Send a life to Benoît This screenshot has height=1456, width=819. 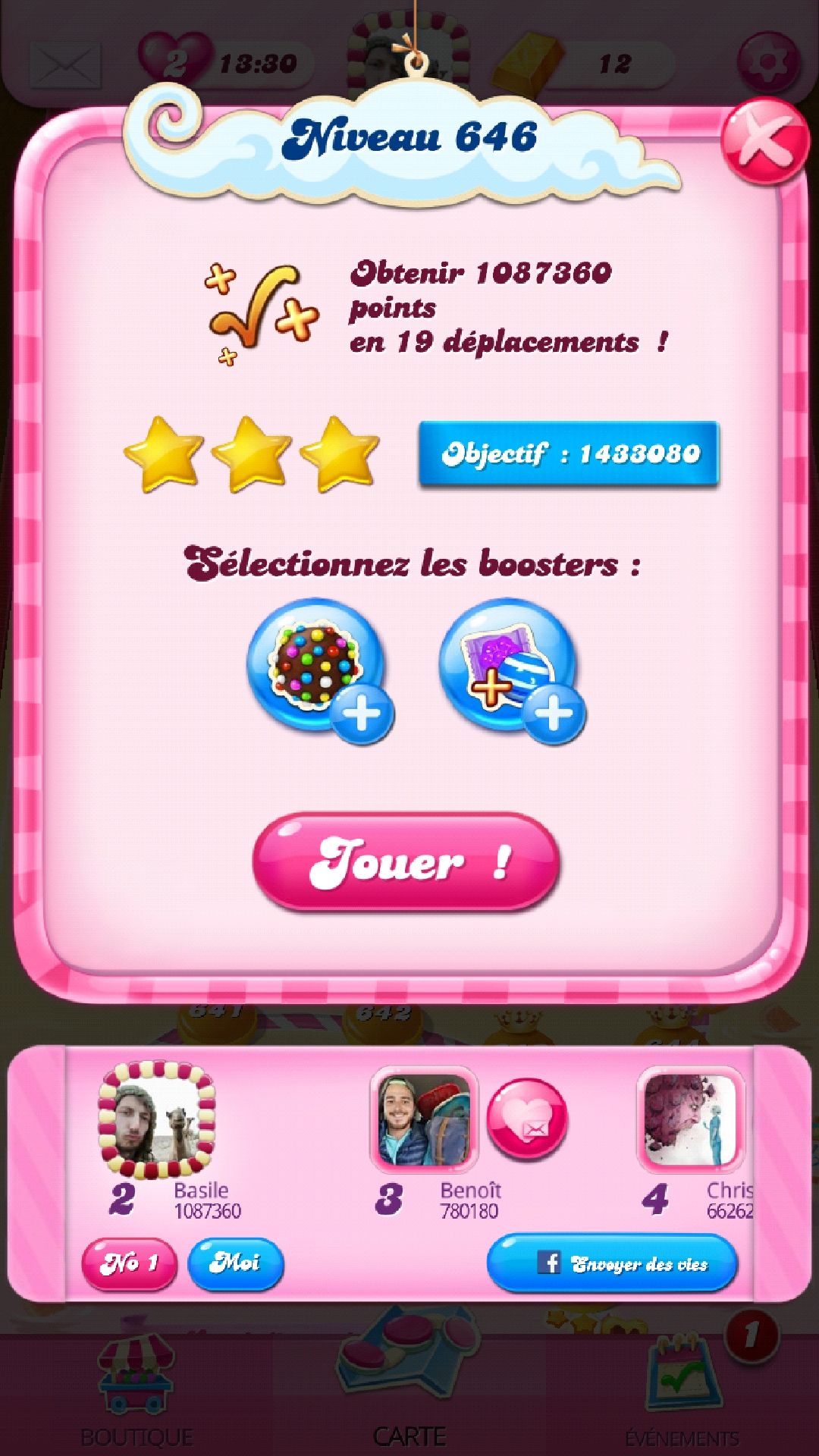click(x=527, y=1119)
